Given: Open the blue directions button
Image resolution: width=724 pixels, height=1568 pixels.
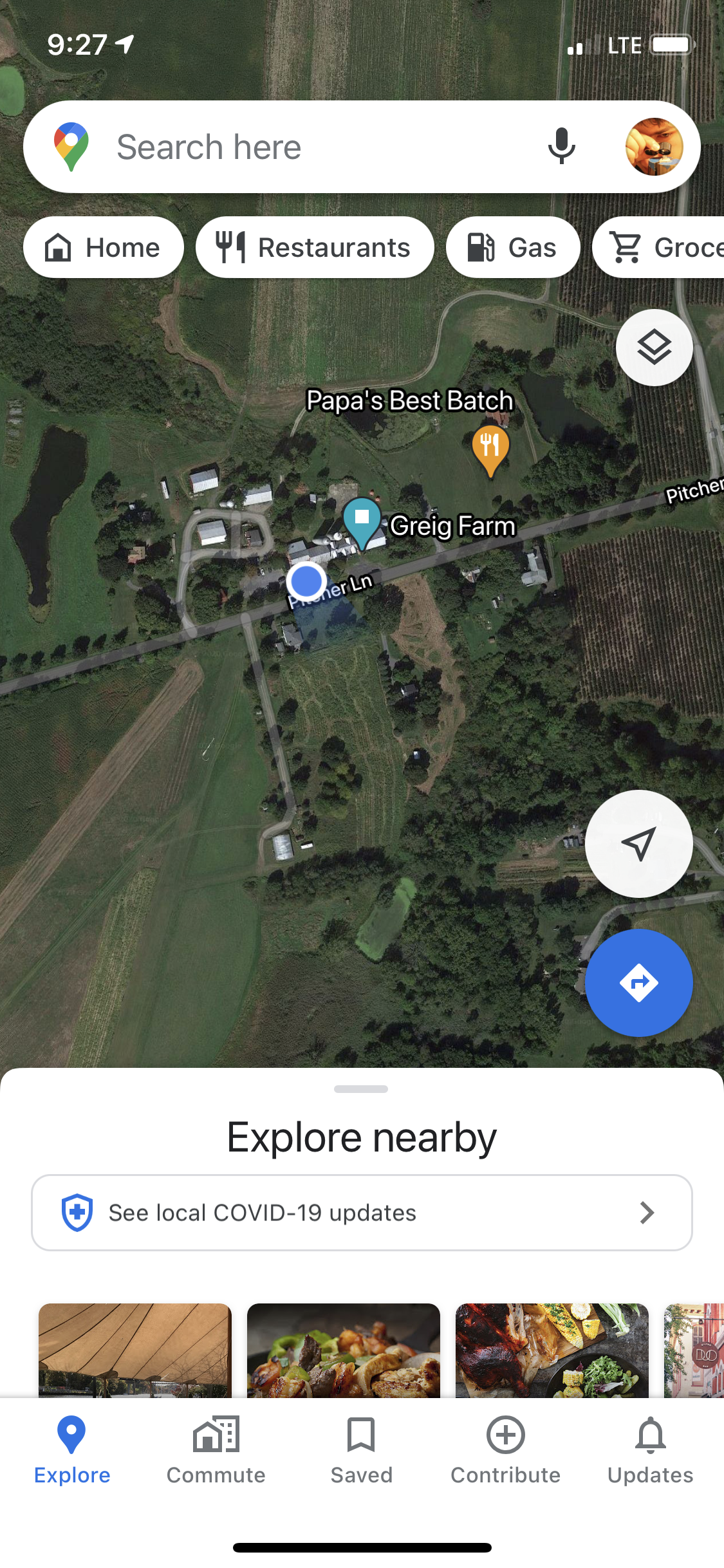Looking at the screenshot, I should click(x=638, y=983).
